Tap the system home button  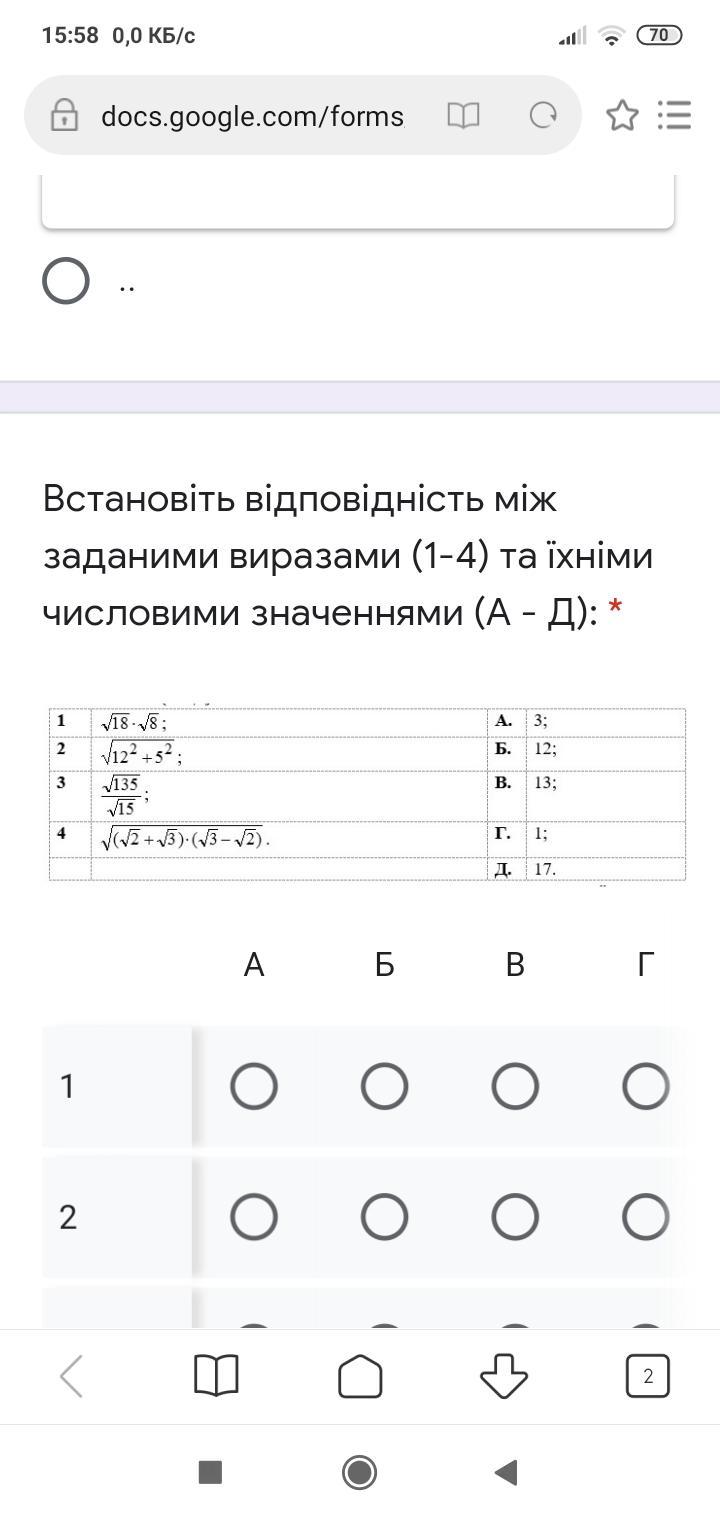coord(359,1472)
